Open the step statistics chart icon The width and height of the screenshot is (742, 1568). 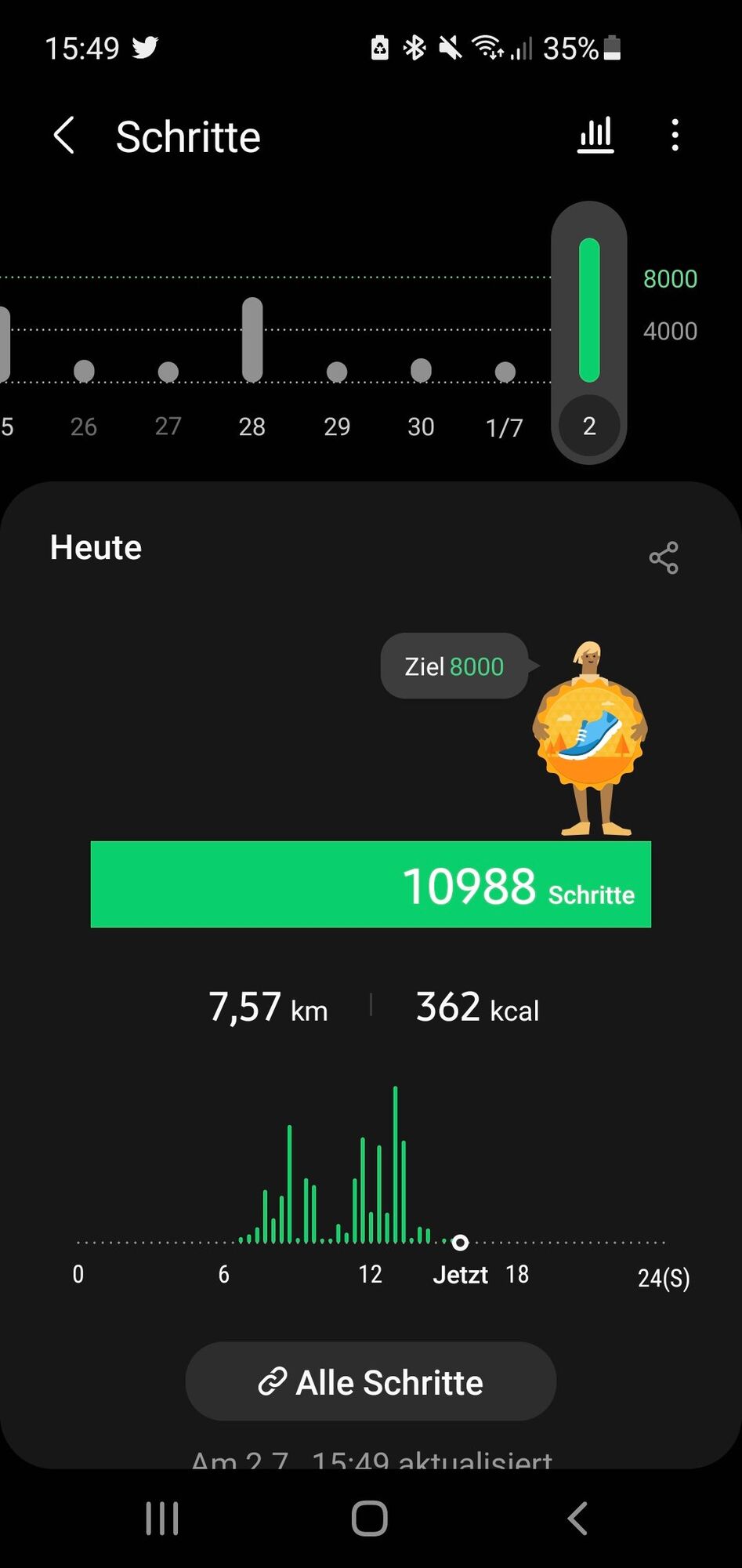point(595,136)
